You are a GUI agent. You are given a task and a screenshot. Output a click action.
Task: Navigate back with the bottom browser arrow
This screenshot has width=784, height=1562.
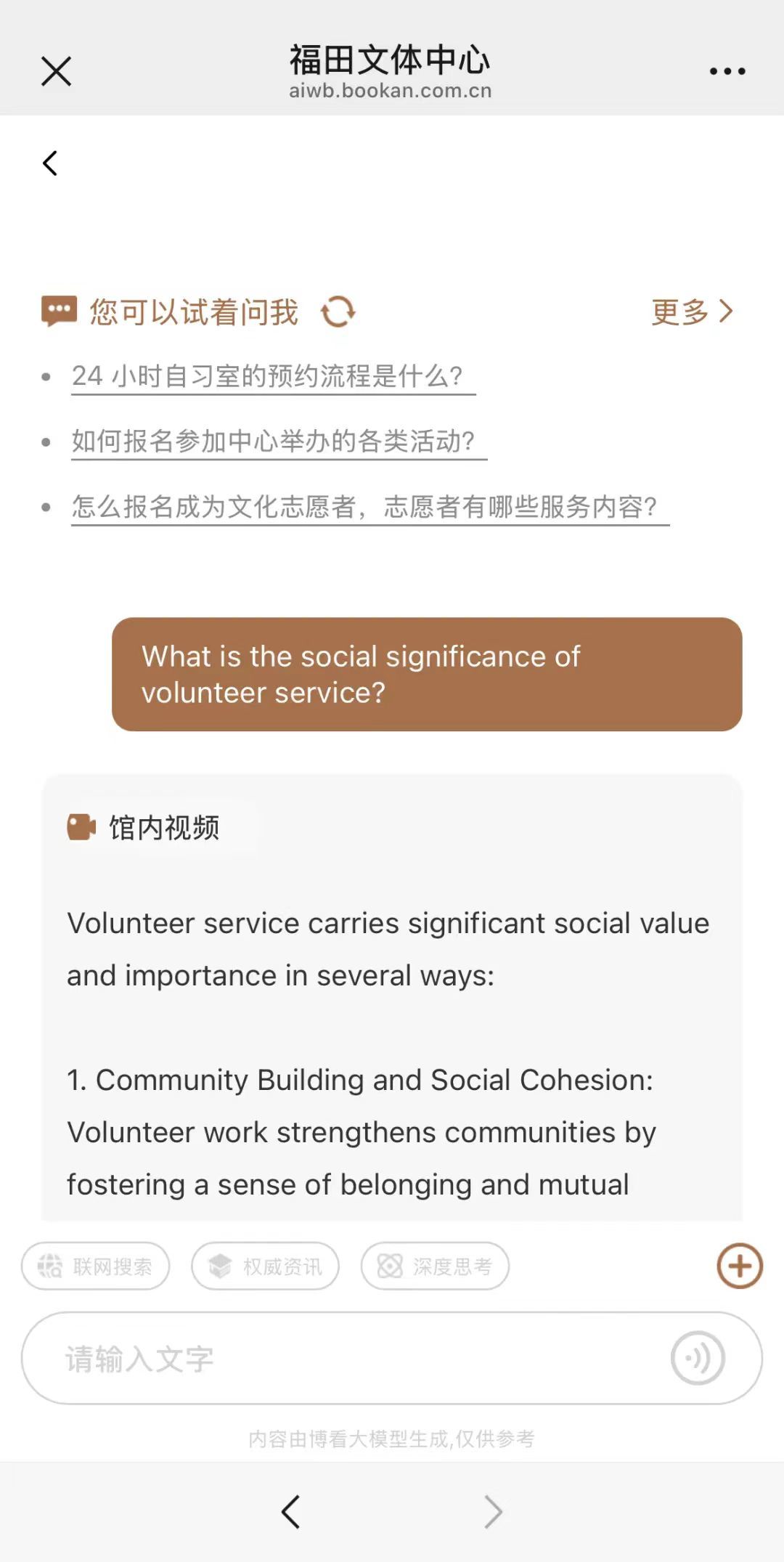click(x=290, y=1513)
